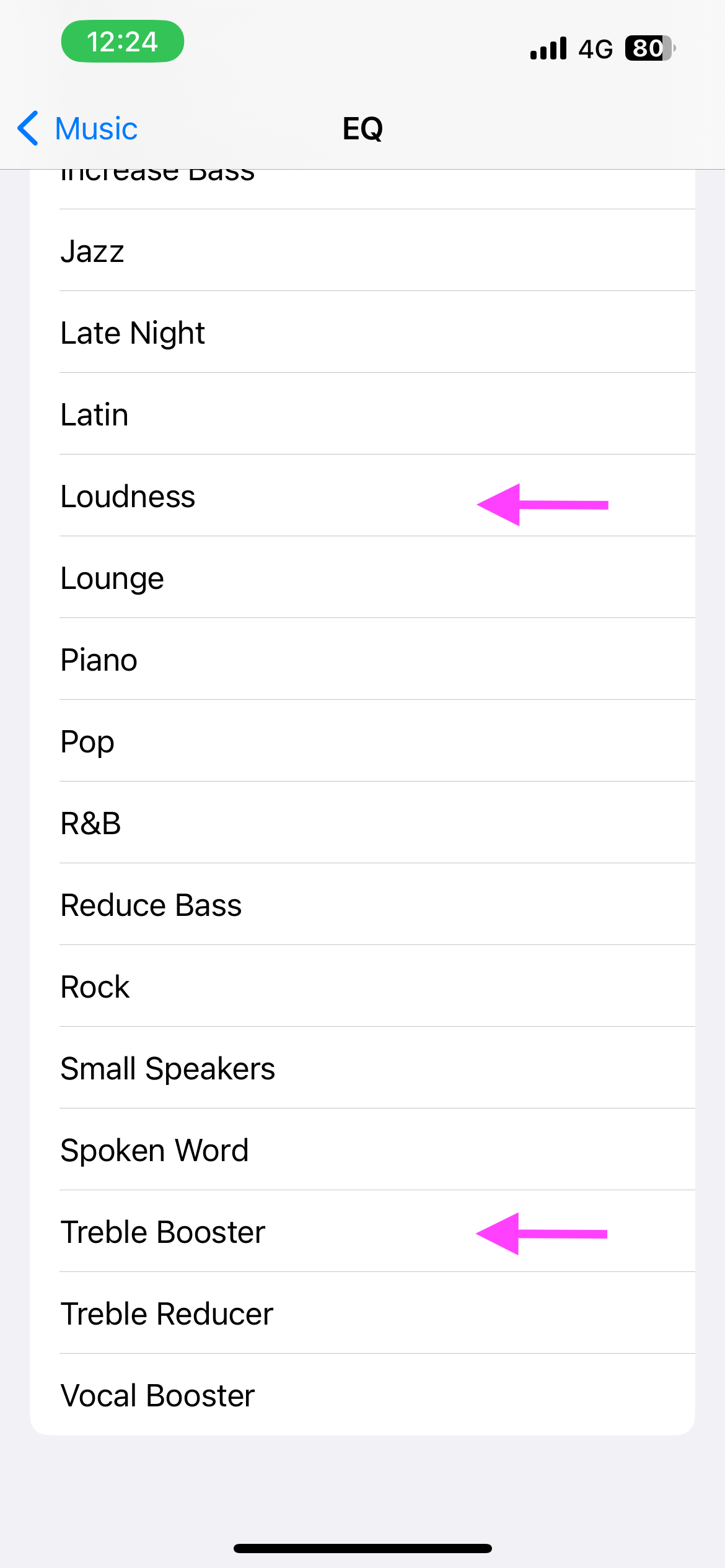The image size is (725, 1568).
Task: Select the Spoken Word preset
Action: click(x=362, y=1150)
